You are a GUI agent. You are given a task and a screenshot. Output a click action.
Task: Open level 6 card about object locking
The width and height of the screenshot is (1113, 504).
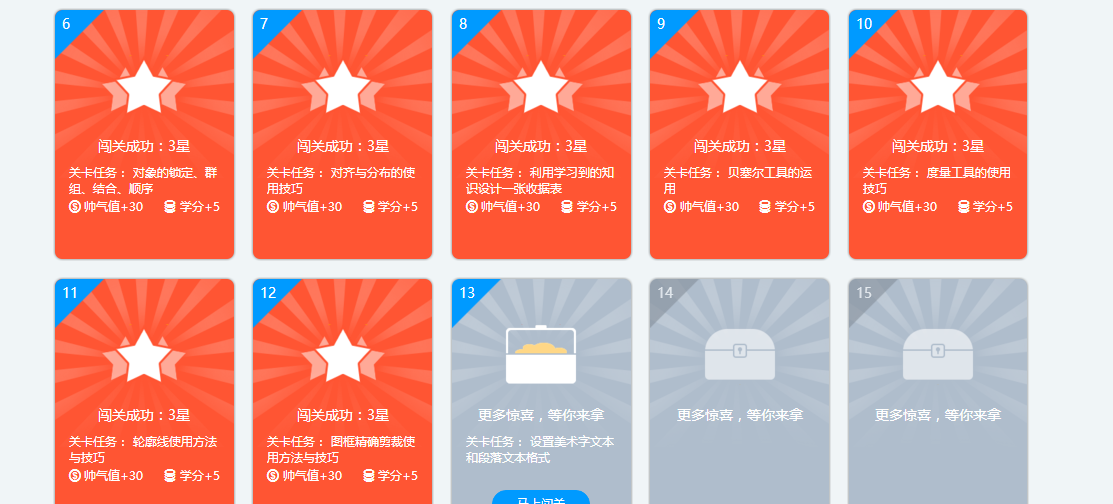click(x=144, y=135)
